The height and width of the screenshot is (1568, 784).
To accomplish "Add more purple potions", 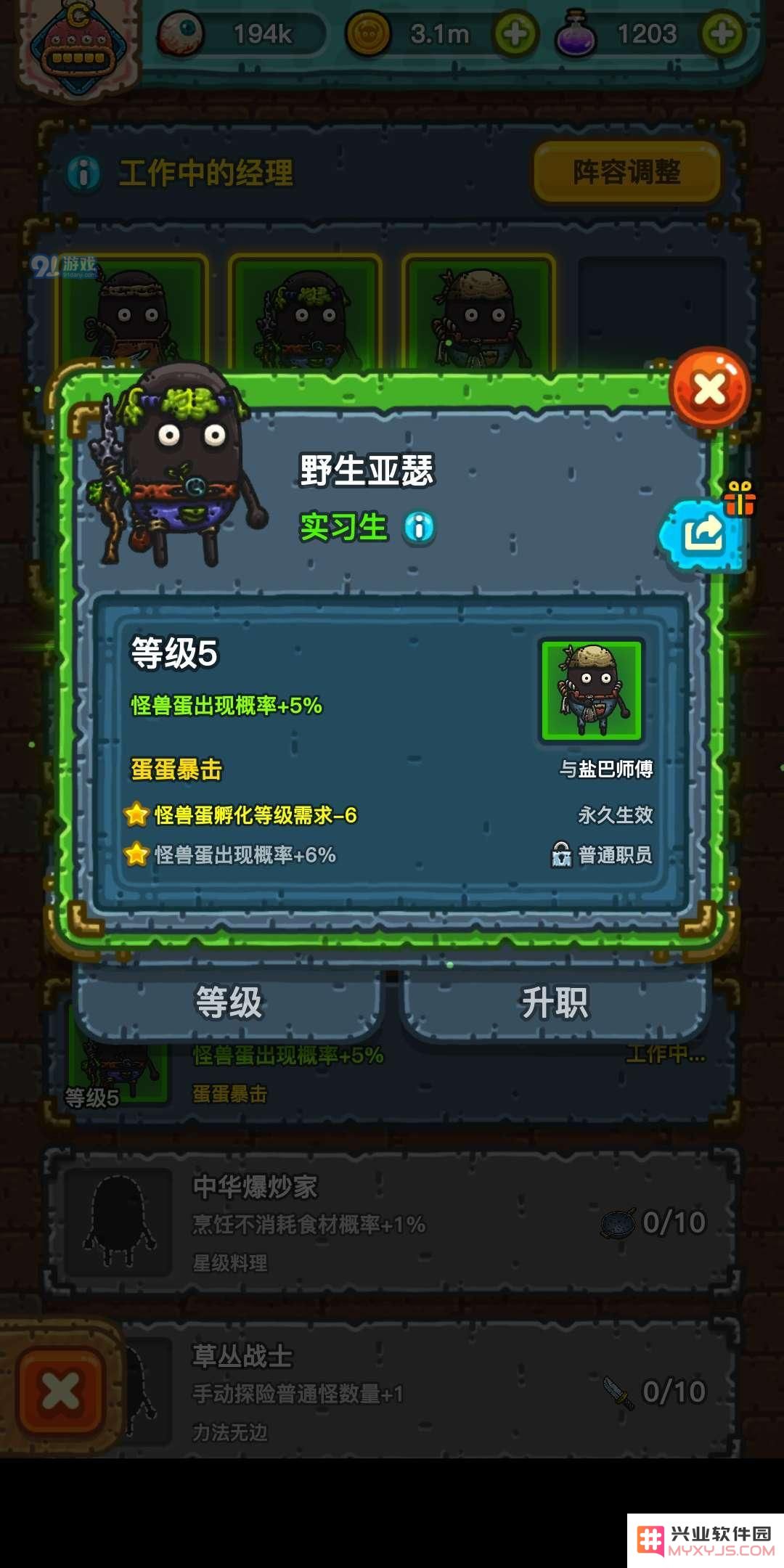I will (x=722, y=34).
